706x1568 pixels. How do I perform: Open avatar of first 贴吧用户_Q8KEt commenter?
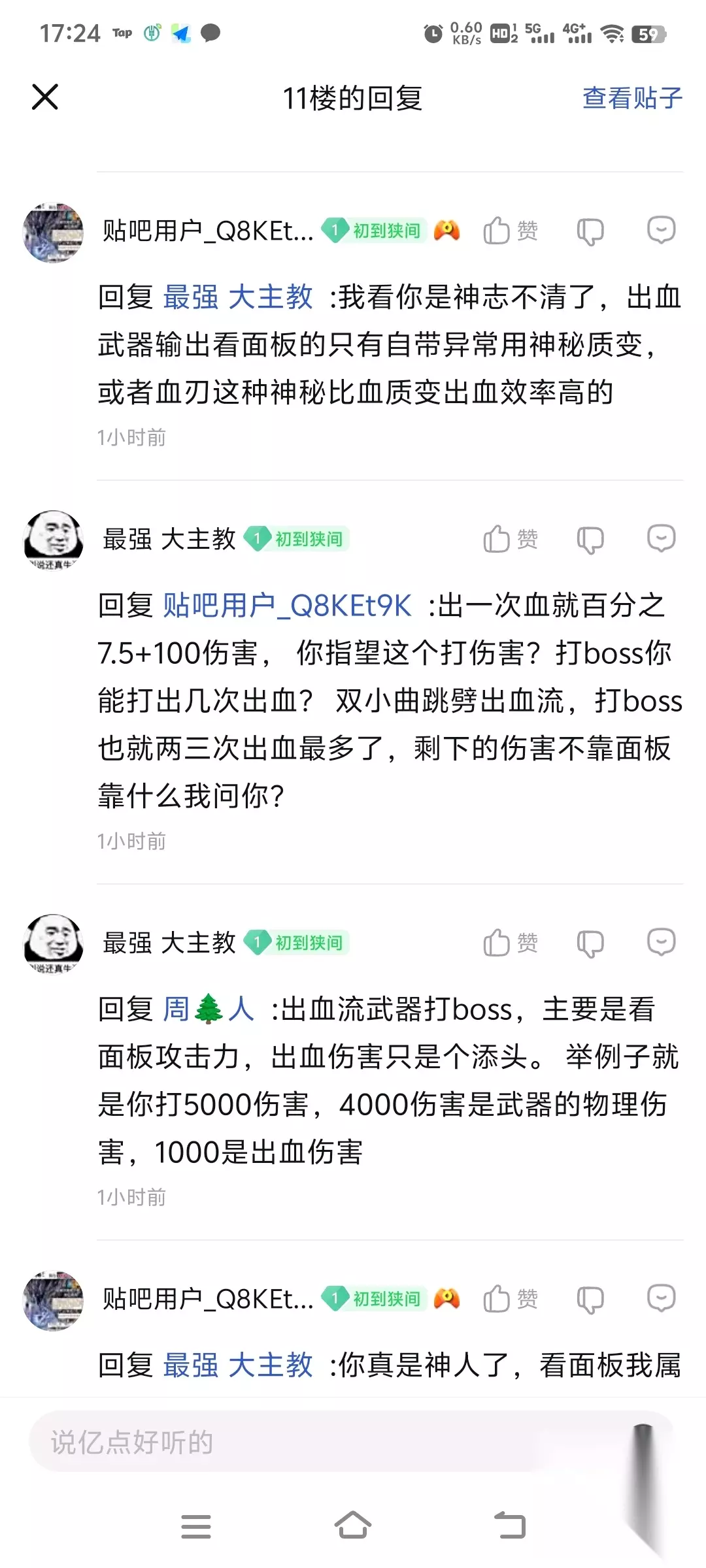[53, 233]
